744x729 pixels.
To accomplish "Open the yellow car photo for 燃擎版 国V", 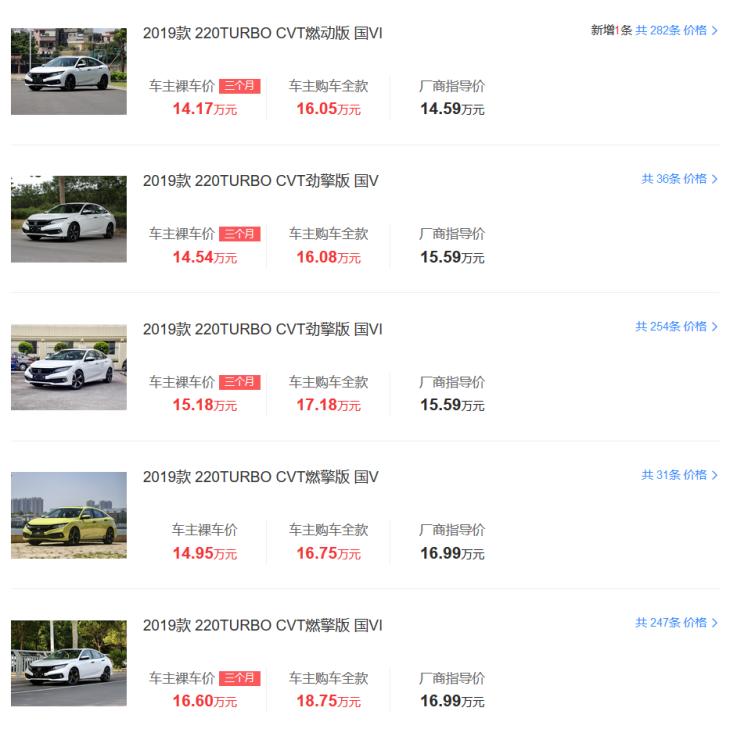I will [x=69, y=515].
